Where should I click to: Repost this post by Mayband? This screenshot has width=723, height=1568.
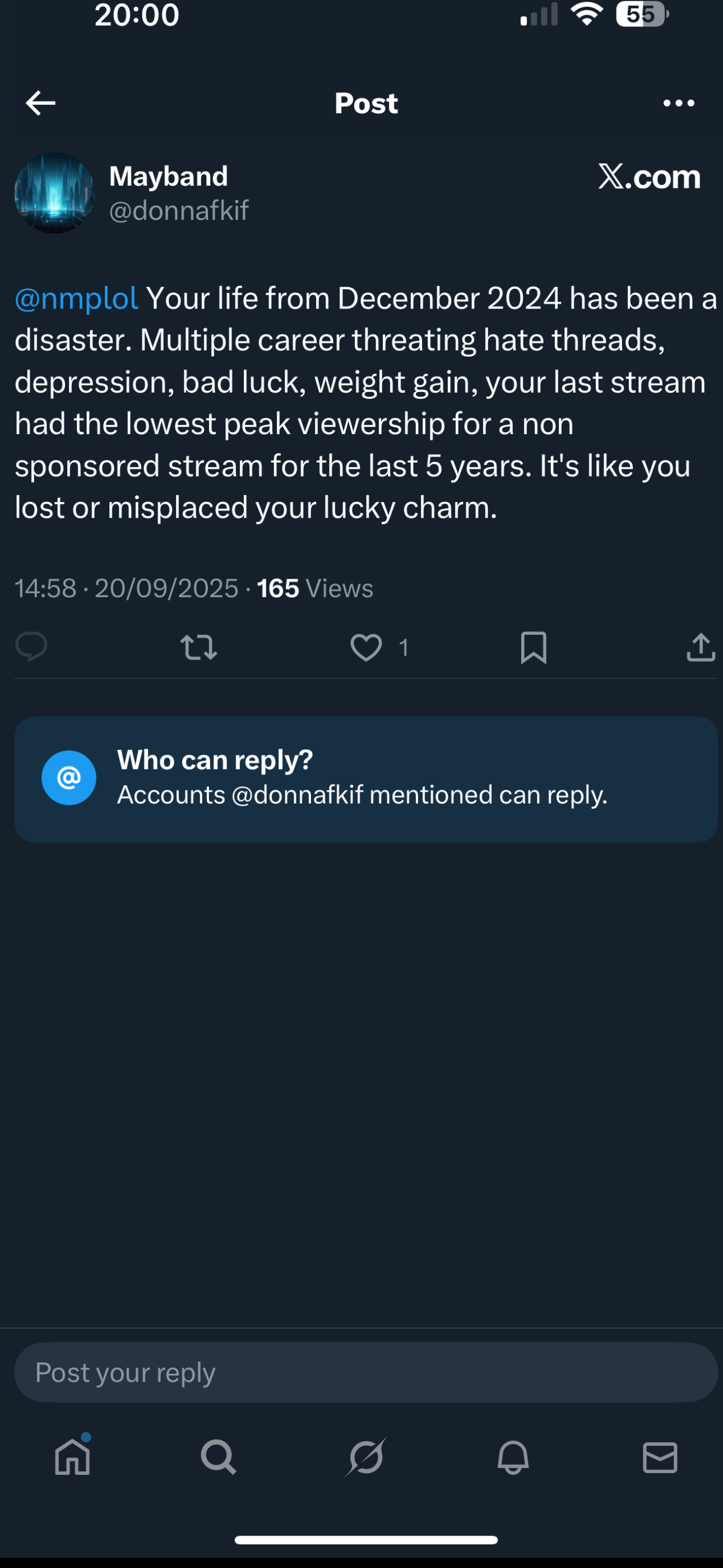[198, 647]
